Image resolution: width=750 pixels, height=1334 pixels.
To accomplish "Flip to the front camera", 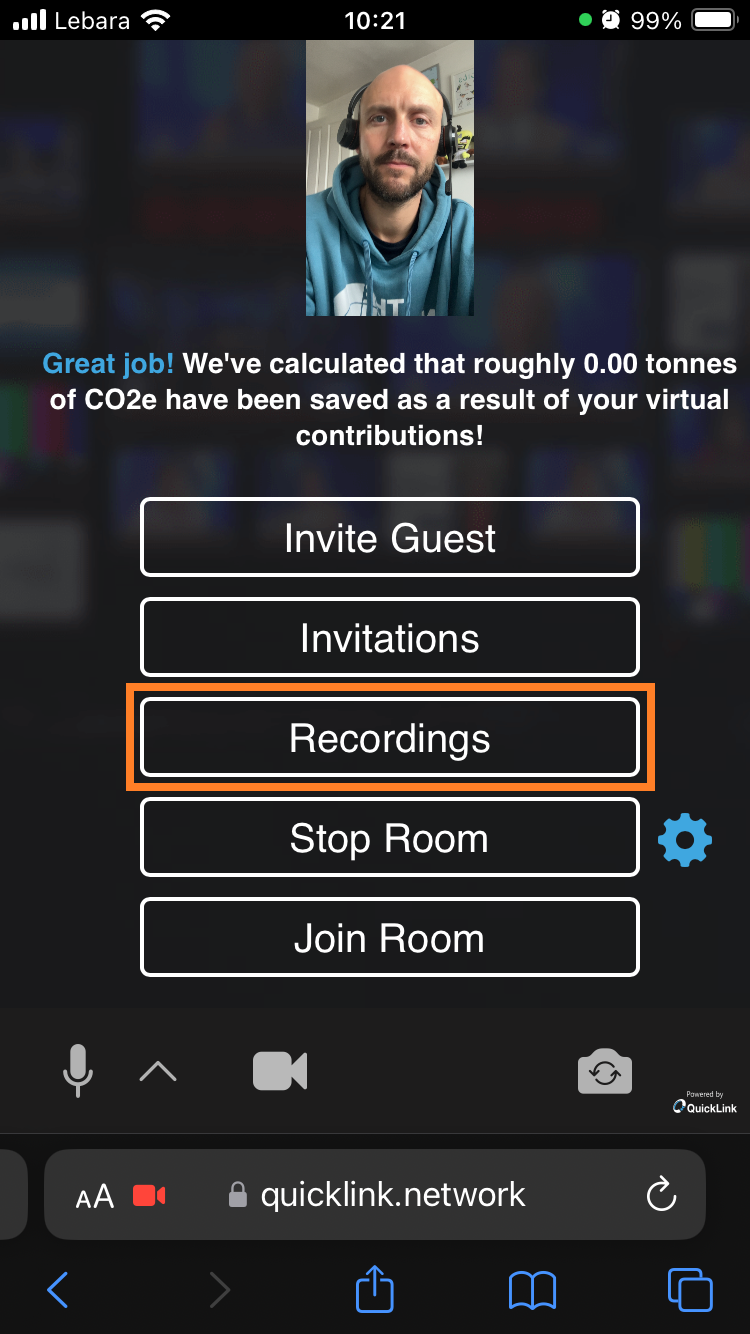I will point(604,1071).
